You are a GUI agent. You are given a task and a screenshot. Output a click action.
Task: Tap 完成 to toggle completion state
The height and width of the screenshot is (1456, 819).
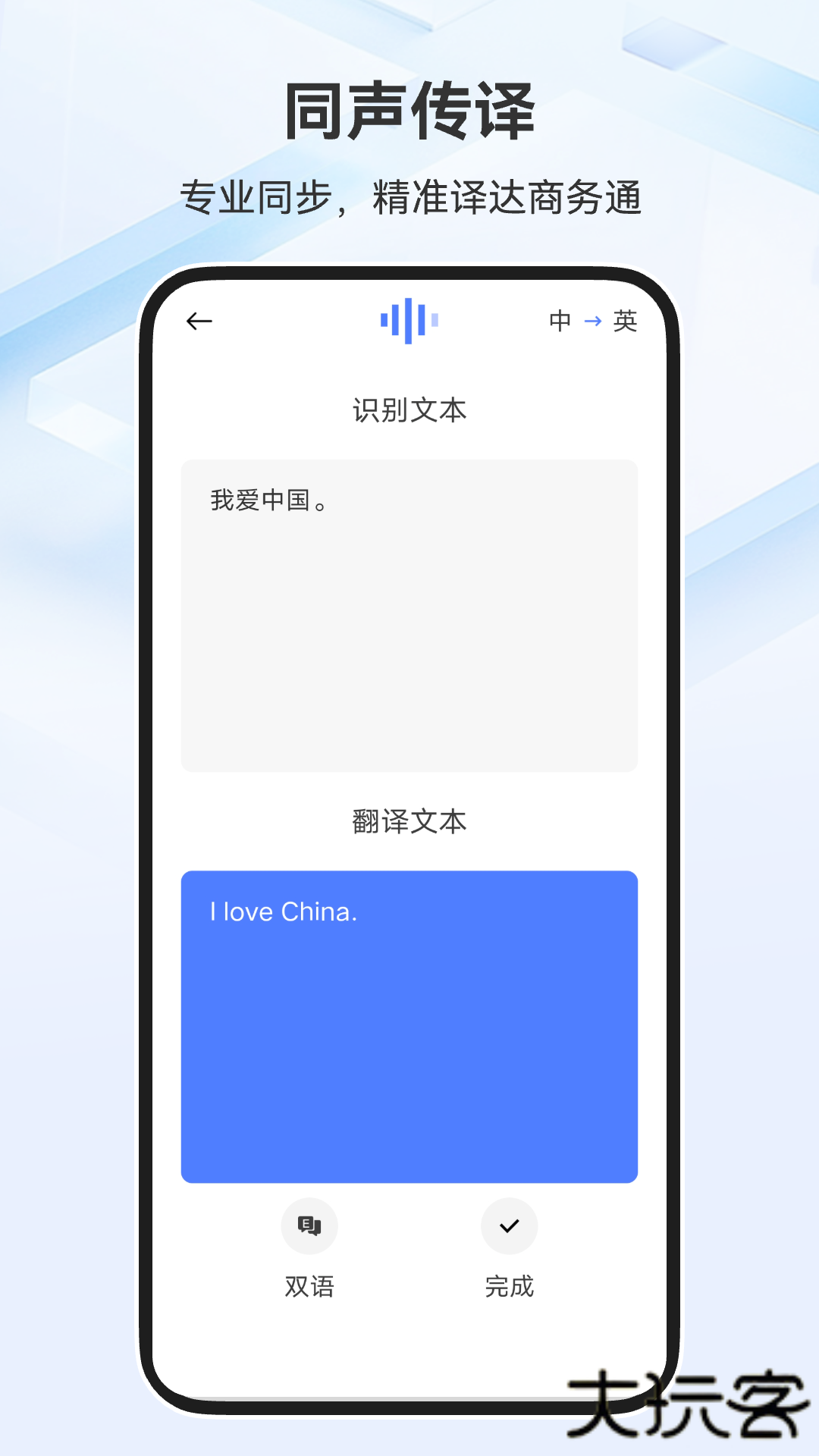tap(509, 1225)
